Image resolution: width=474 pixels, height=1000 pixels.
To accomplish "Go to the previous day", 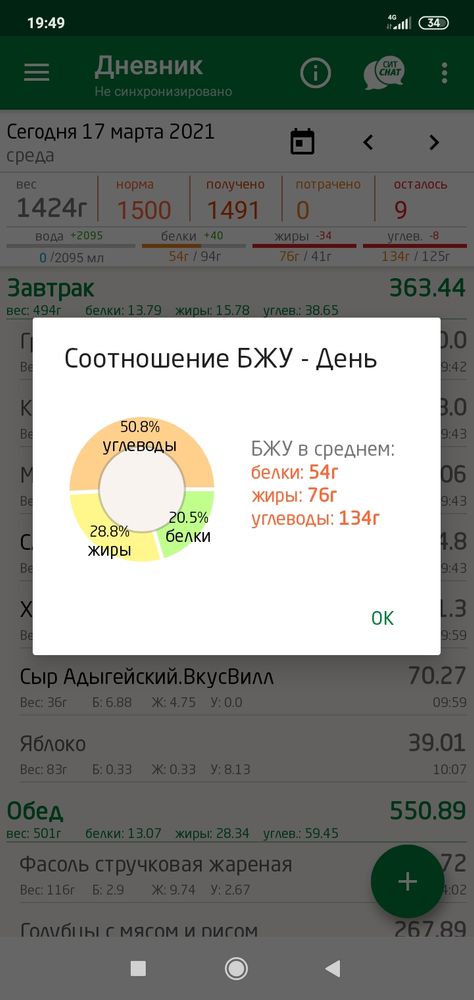I will [368, 142].
